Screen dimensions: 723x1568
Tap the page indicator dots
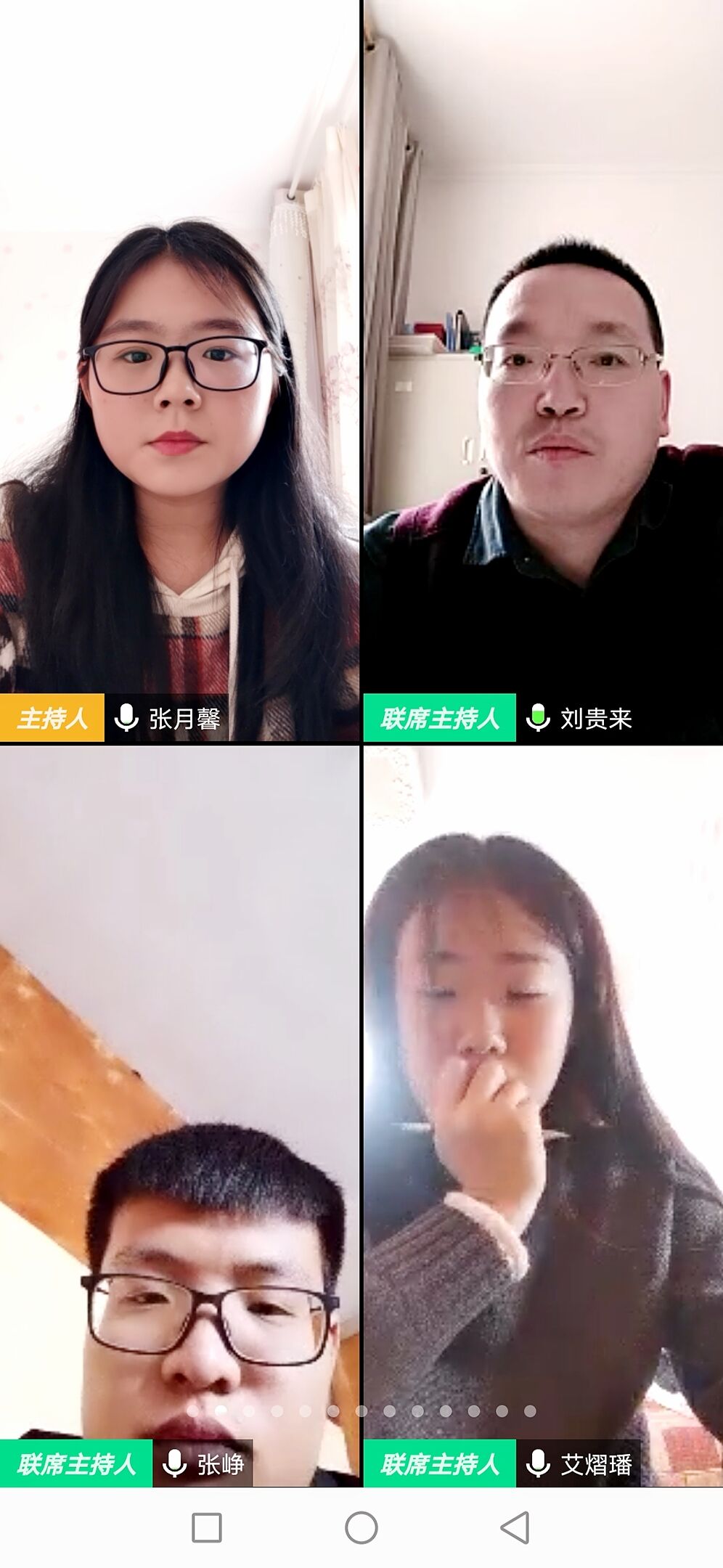click(361, 1410)
